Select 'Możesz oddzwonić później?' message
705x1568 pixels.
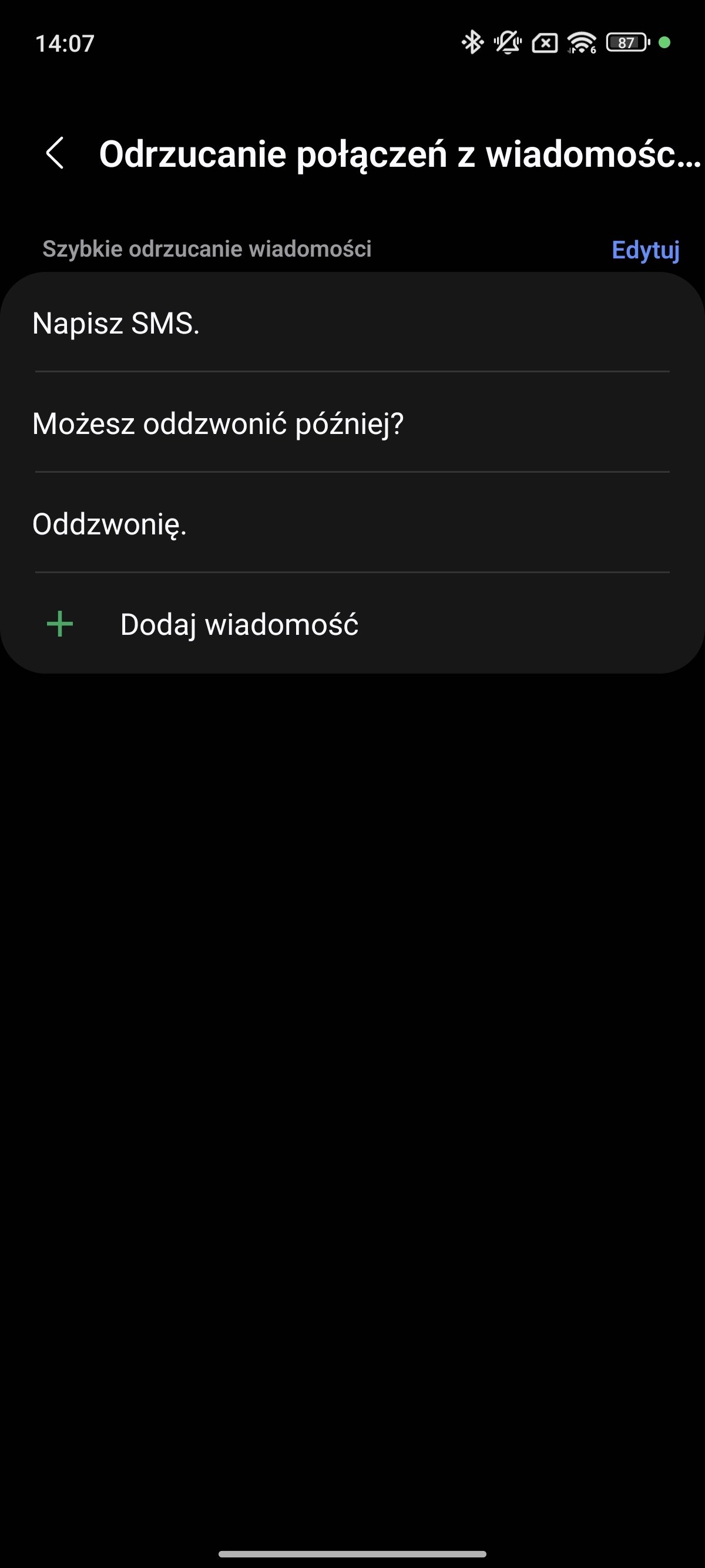[352, 422]
